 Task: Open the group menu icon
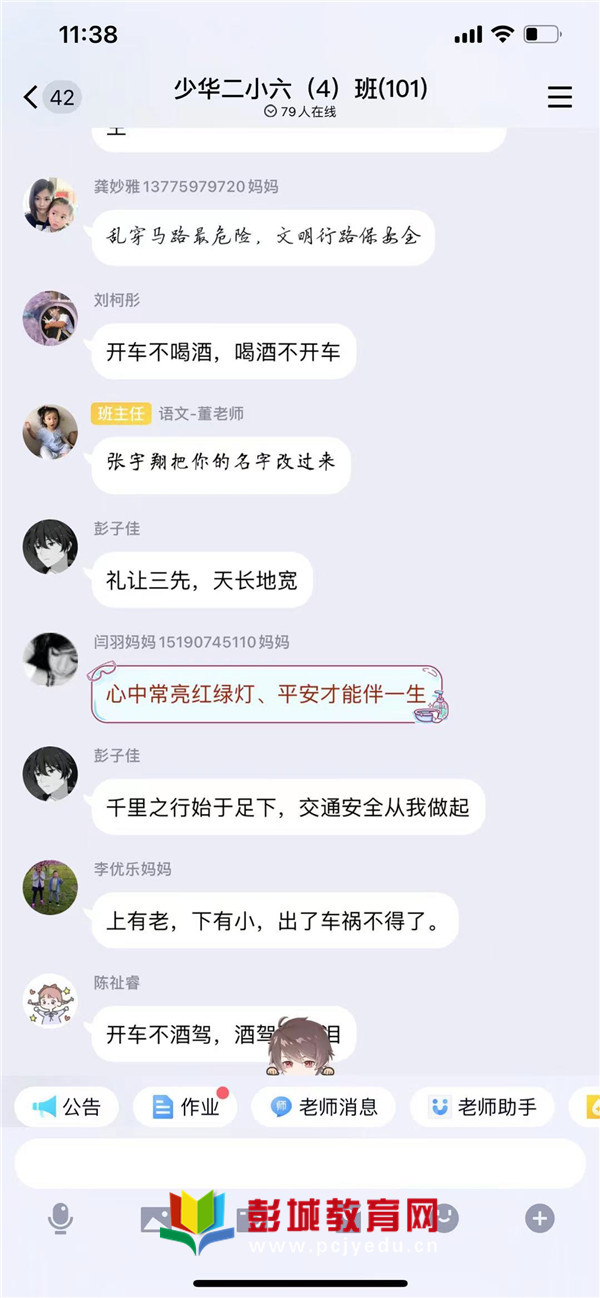pos(560,97)
